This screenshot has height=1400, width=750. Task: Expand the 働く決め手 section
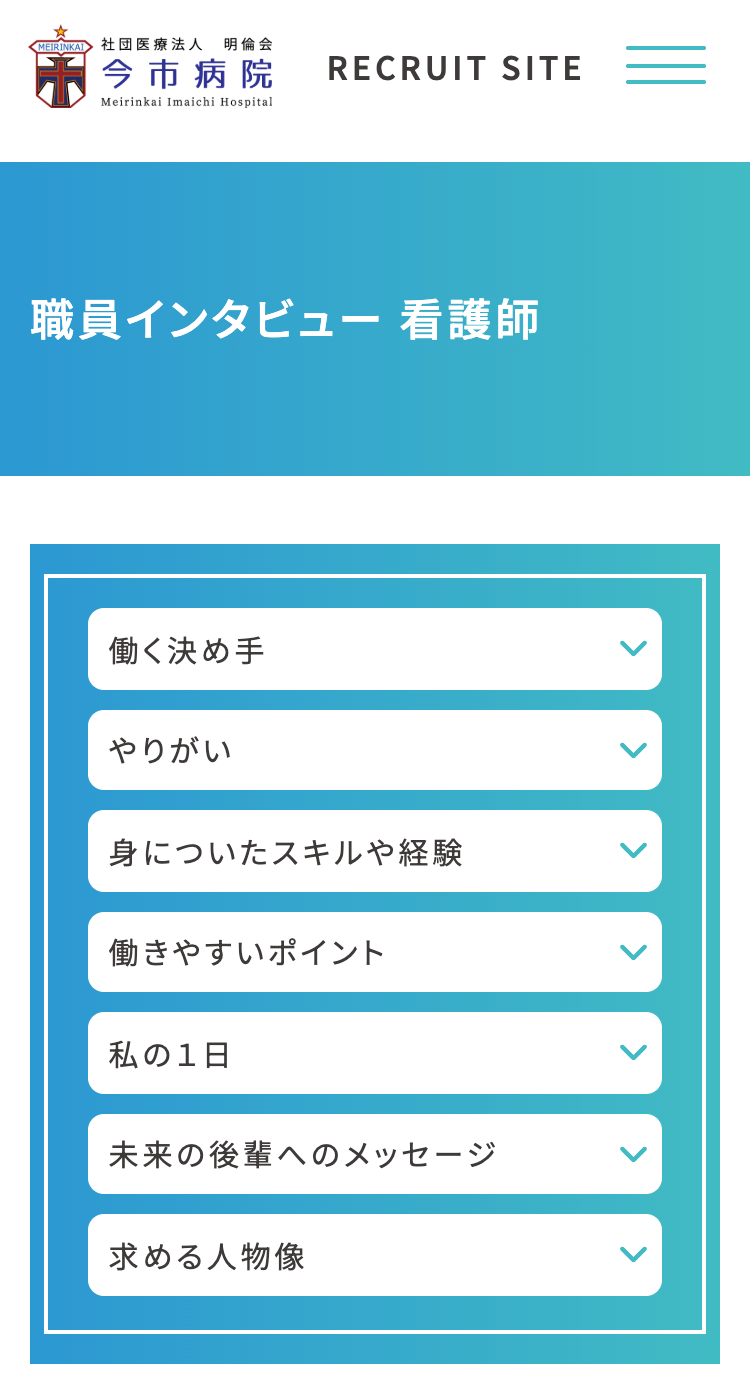point(375,650)
